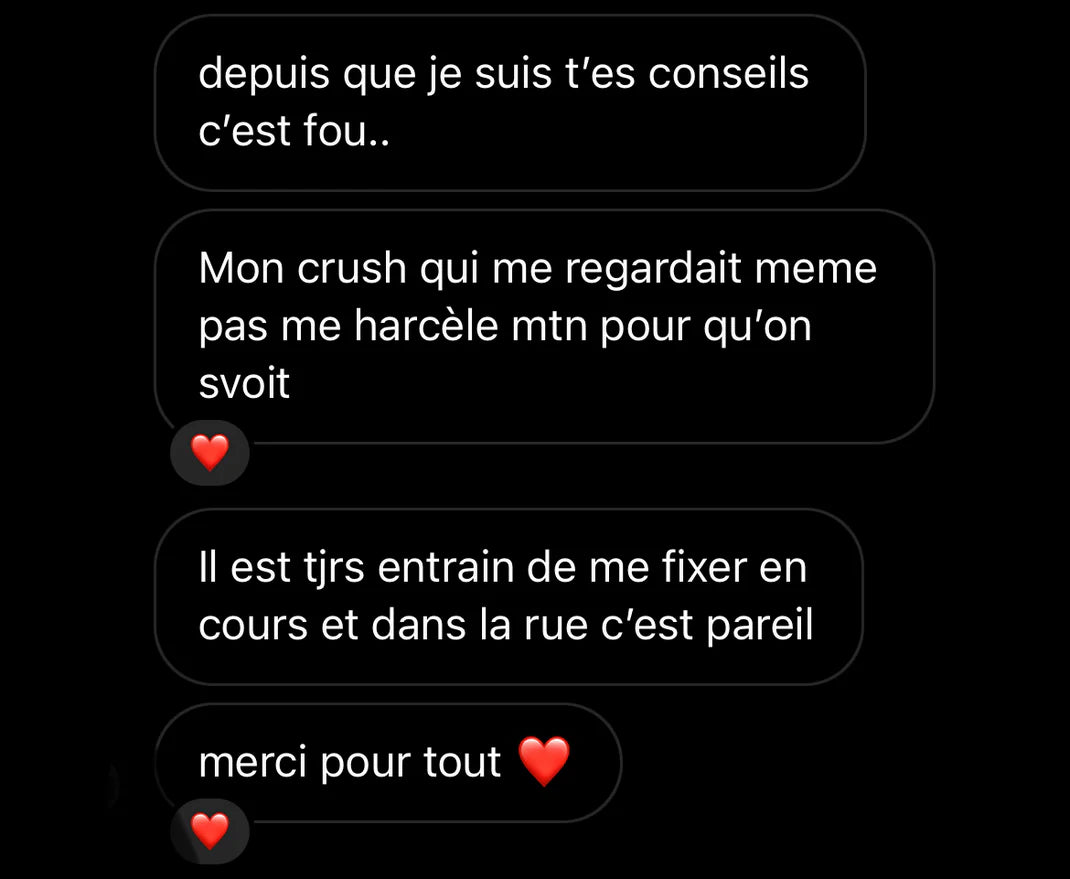This screenshot has height=879, width=1070.
Task: Open the heart reaction under the crush message
Action: [210, 455]
